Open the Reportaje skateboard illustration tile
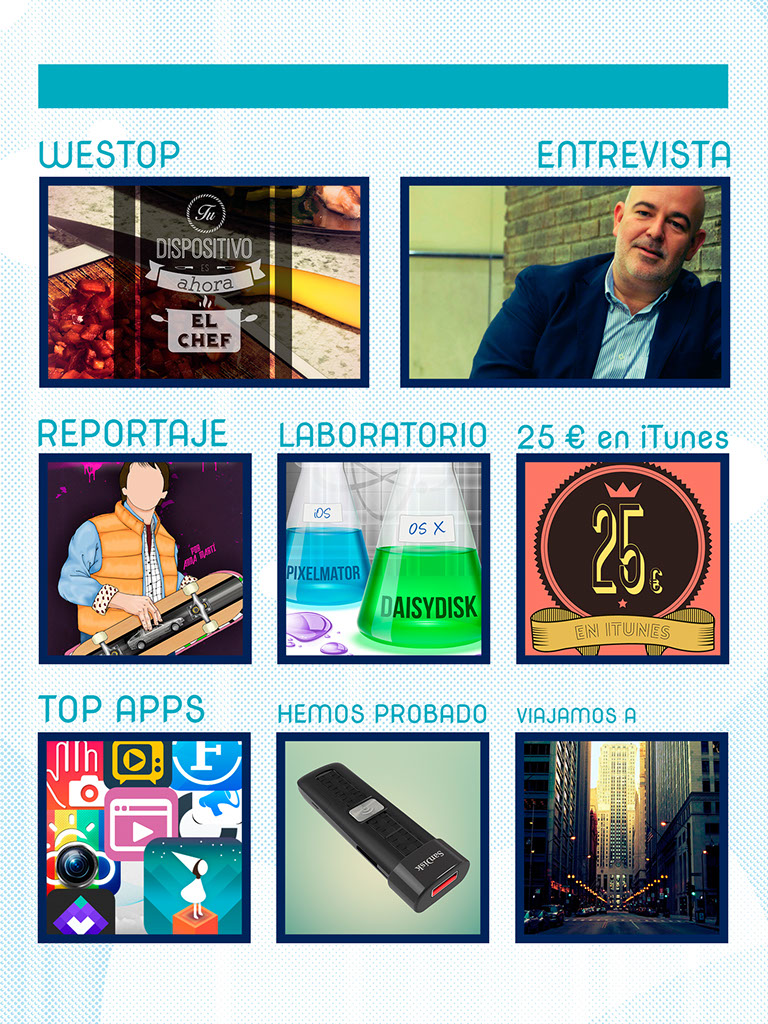 [x=145, y=558]
